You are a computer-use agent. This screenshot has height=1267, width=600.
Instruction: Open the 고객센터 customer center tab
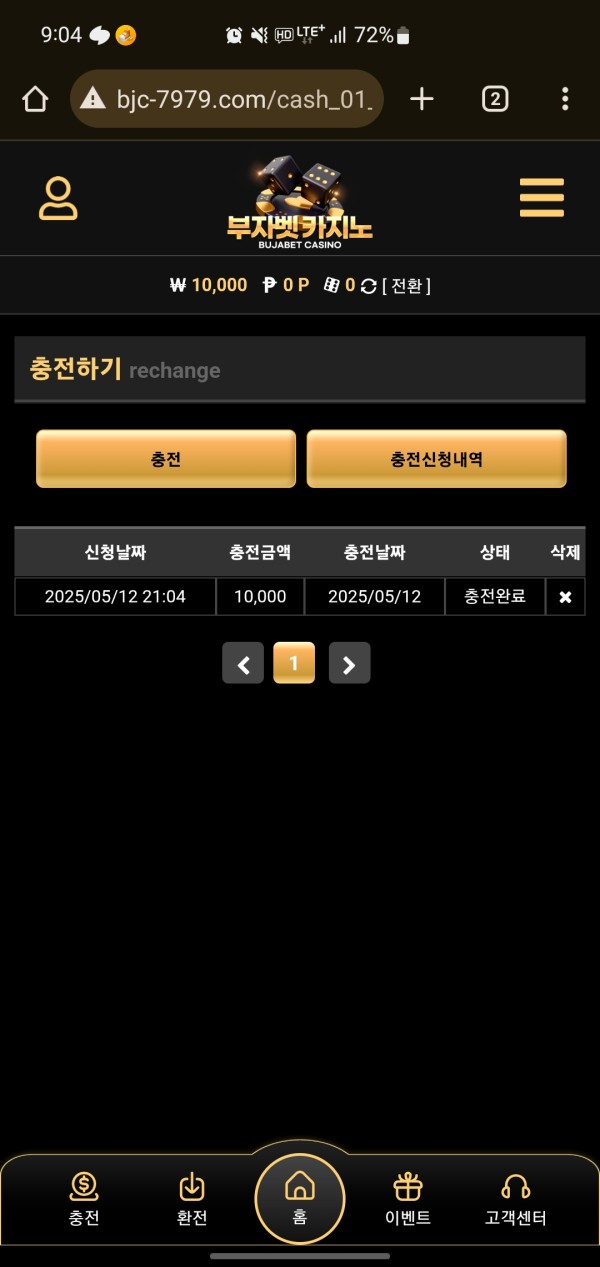click(515, 1200)
